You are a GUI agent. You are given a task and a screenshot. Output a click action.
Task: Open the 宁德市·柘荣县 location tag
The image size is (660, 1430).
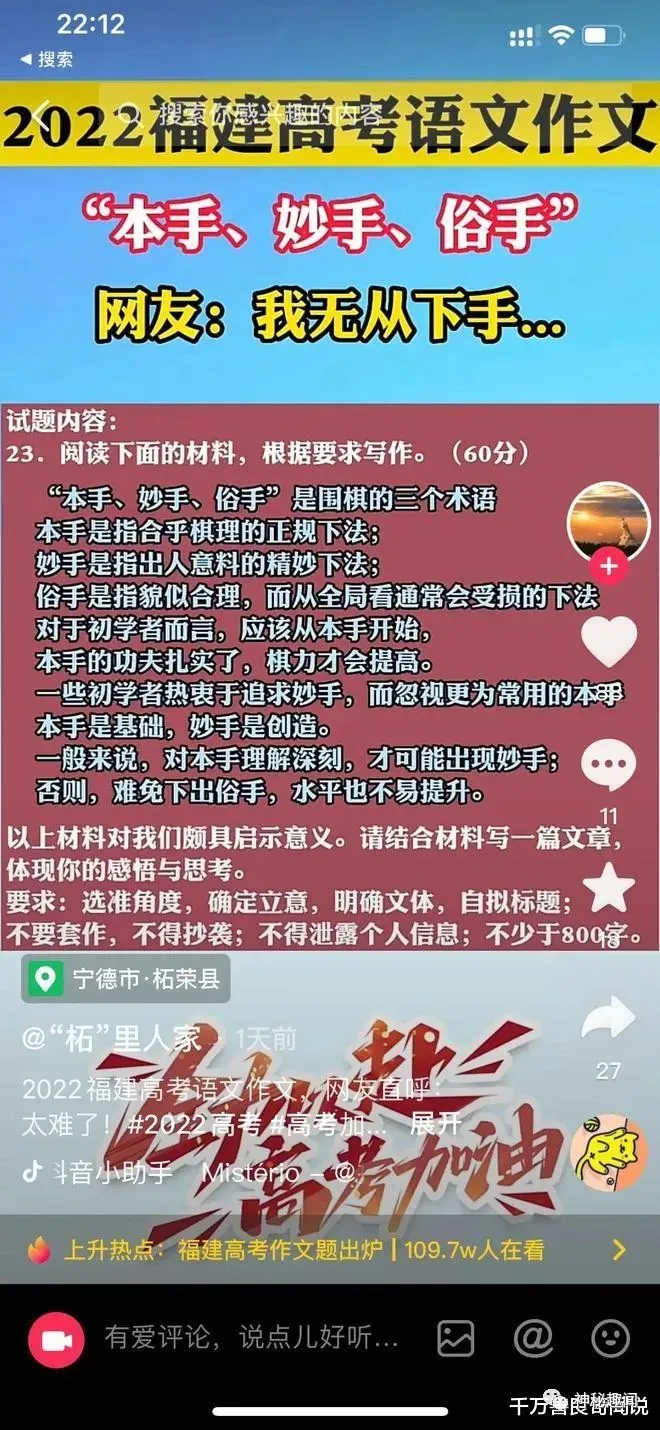125,978
